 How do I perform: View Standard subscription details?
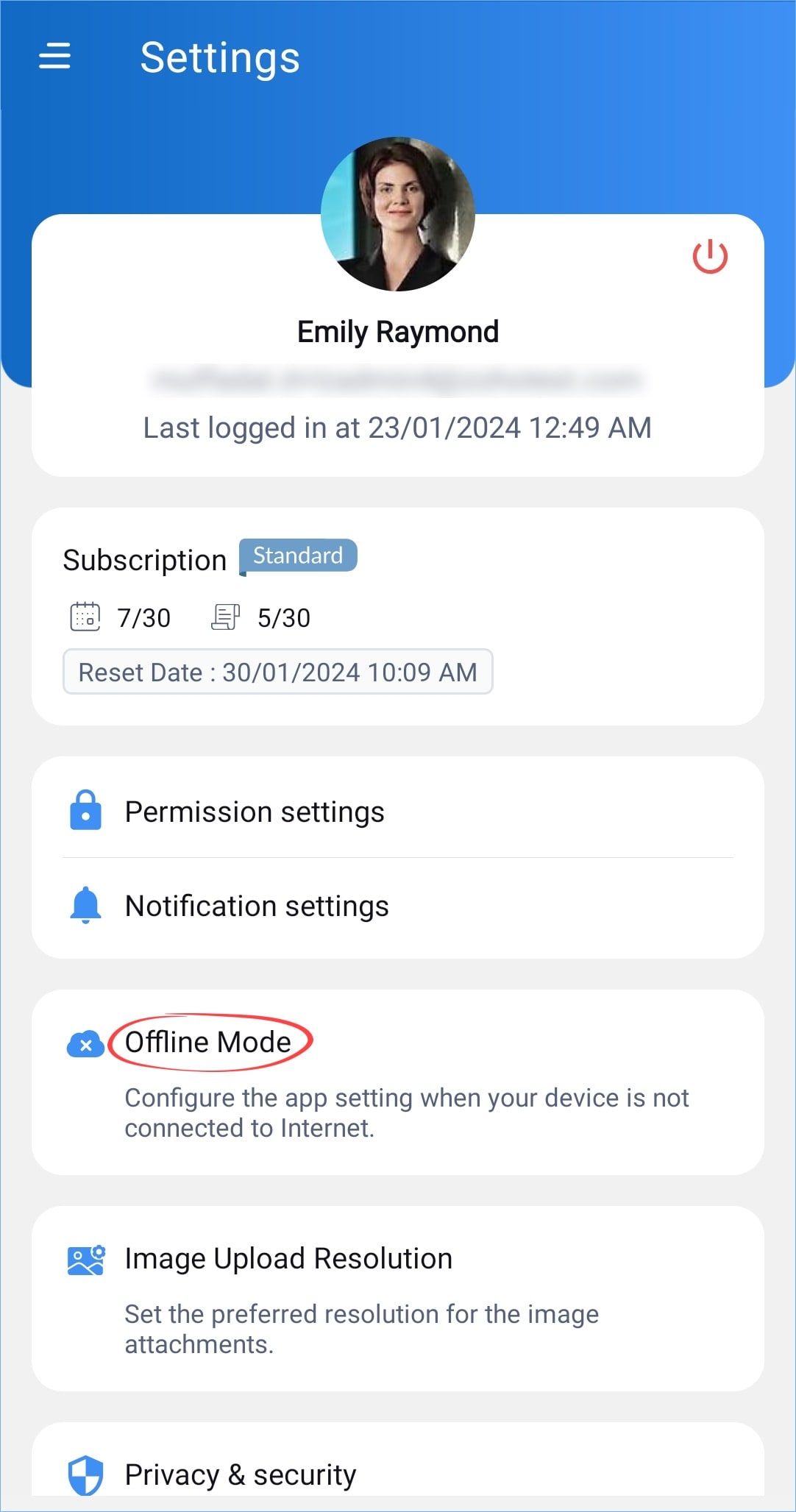[x=298, y=556]
